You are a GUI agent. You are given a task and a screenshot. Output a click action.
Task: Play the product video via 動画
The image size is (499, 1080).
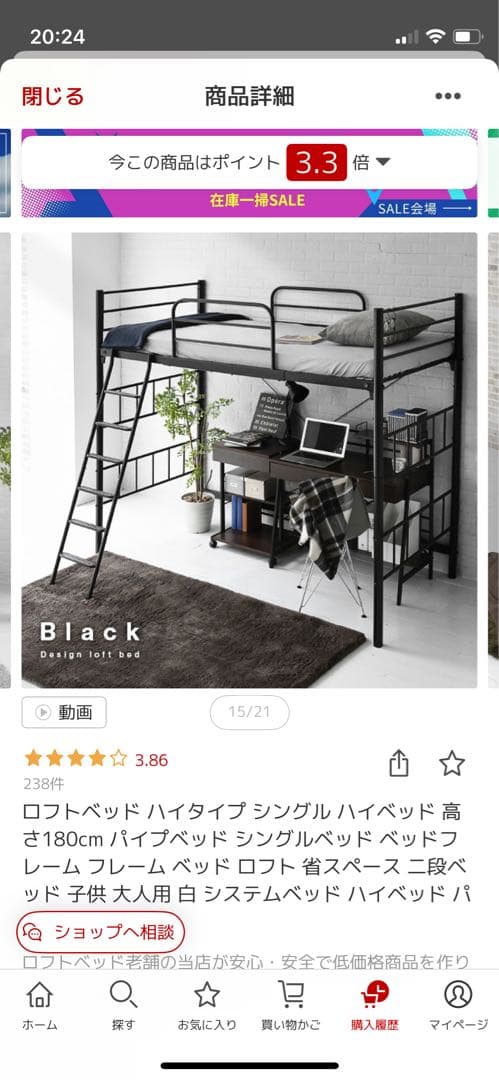64,712
